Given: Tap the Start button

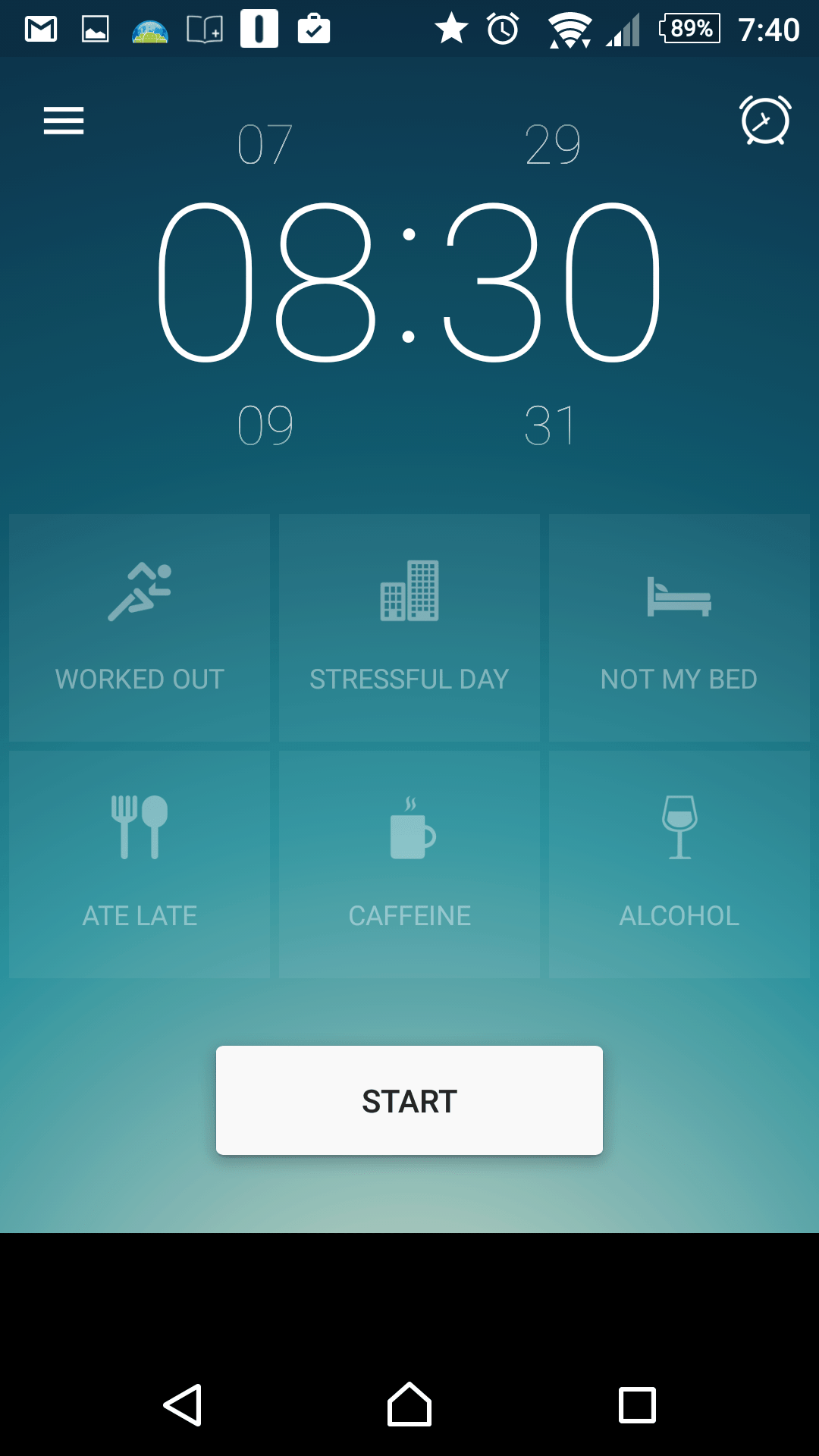Looking at the screenshot, I should pos(409,1100).
